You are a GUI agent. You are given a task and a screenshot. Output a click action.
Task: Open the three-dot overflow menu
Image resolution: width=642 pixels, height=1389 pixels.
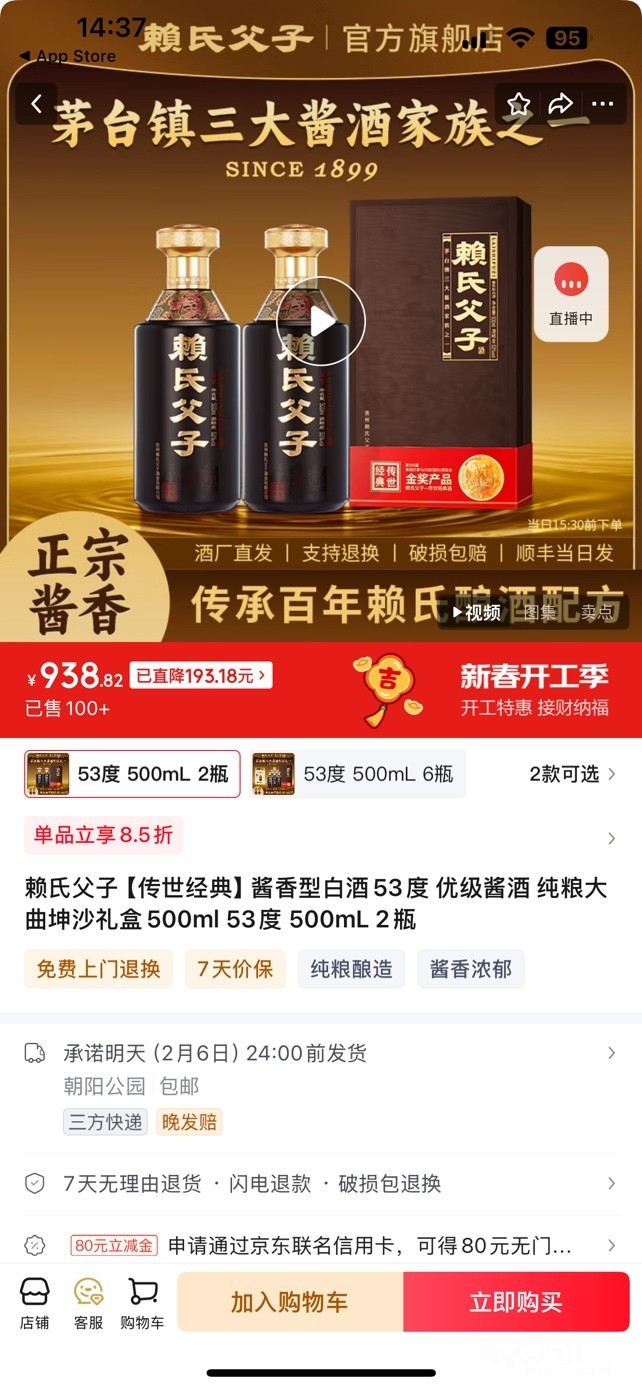pyautogui.click(x=603, y=104)
